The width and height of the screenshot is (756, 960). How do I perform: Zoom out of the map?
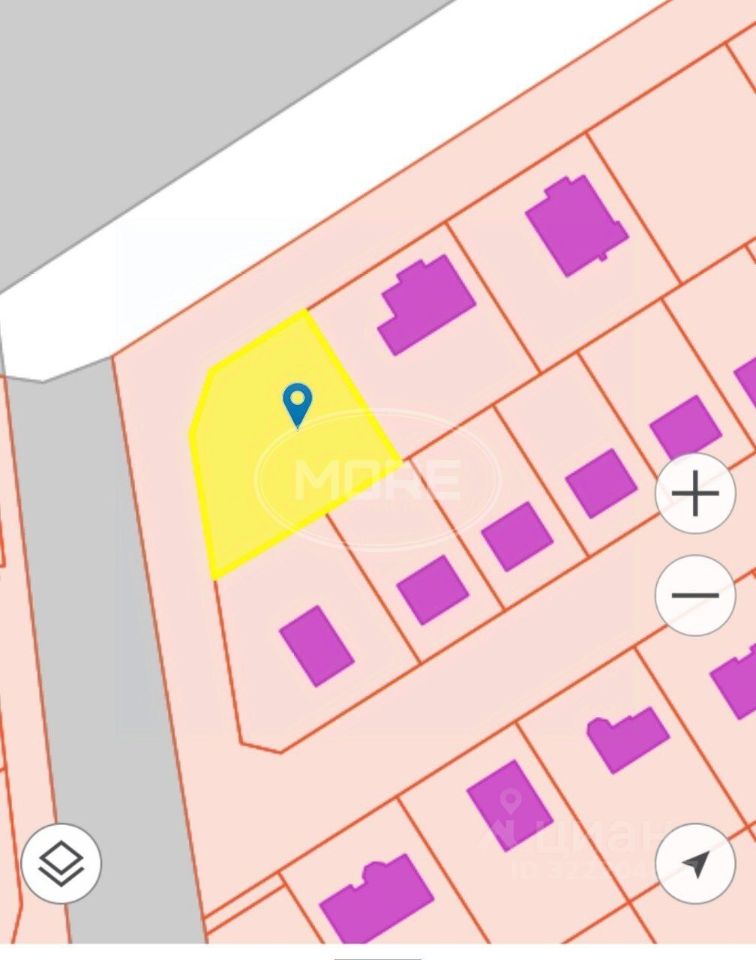696,595
